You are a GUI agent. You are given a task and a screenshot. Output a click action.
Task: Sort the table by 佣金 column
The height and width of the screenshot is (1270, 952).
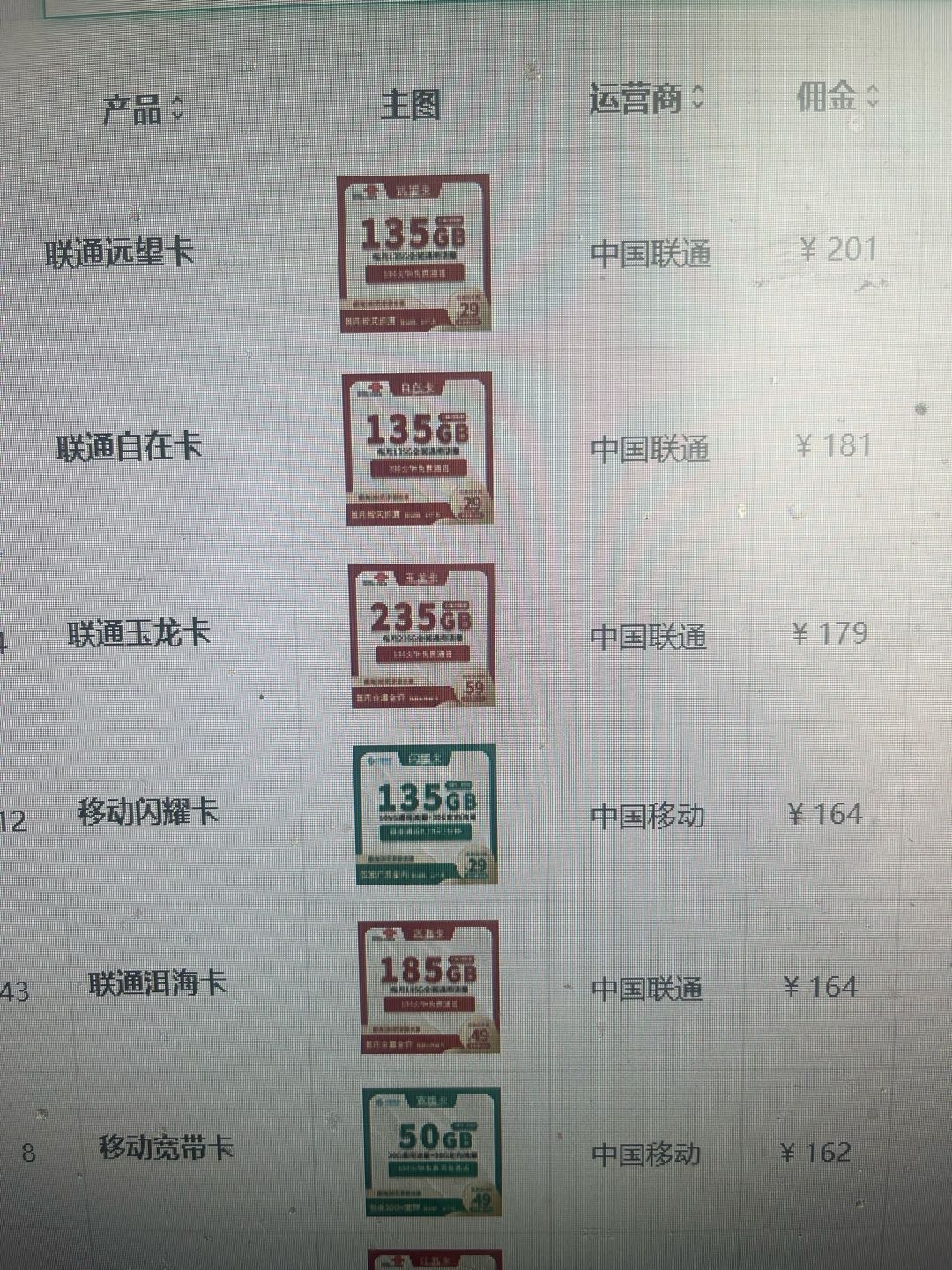click(x=872, y=95)
